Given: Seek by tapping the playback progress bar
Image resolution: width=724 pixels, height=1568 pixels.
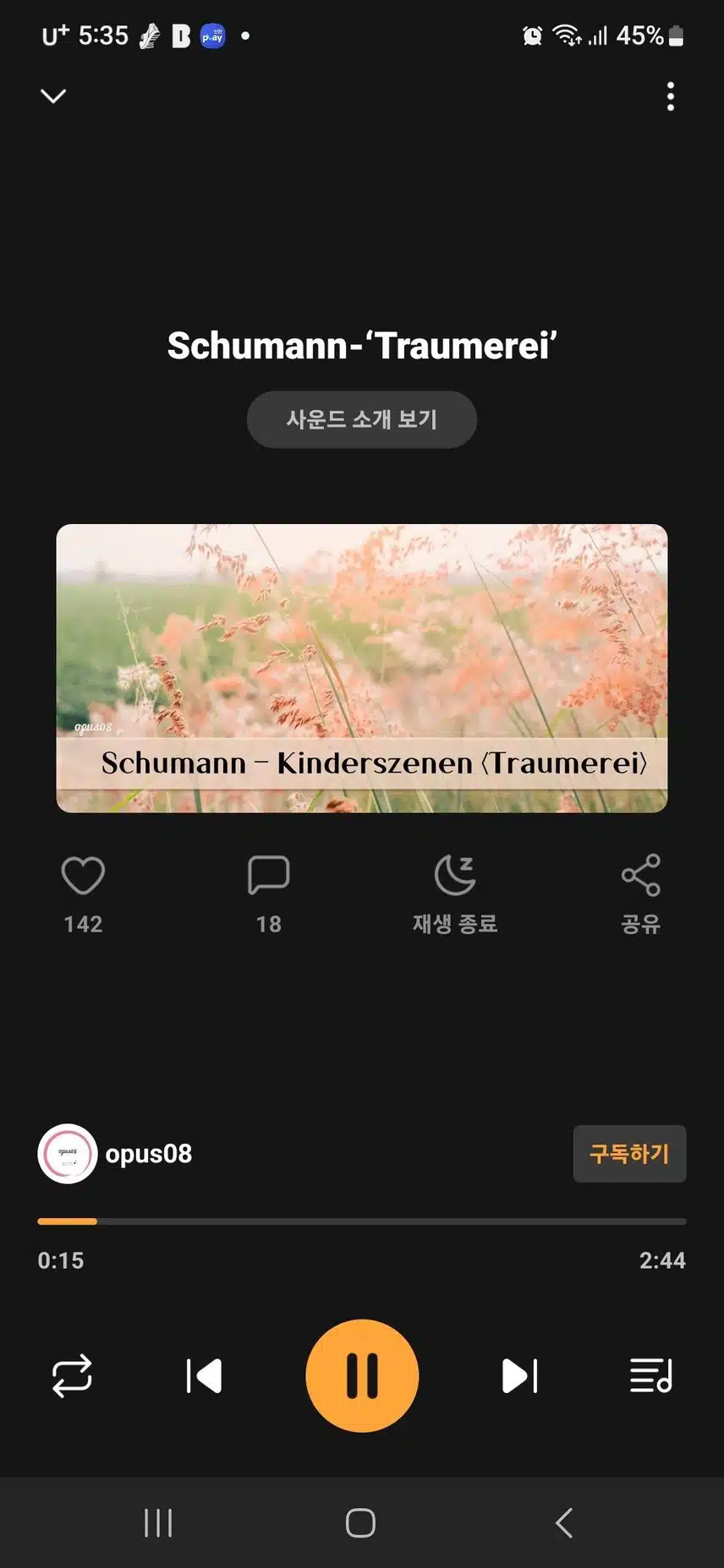Looking at the screenshot, I should 362,1221.
